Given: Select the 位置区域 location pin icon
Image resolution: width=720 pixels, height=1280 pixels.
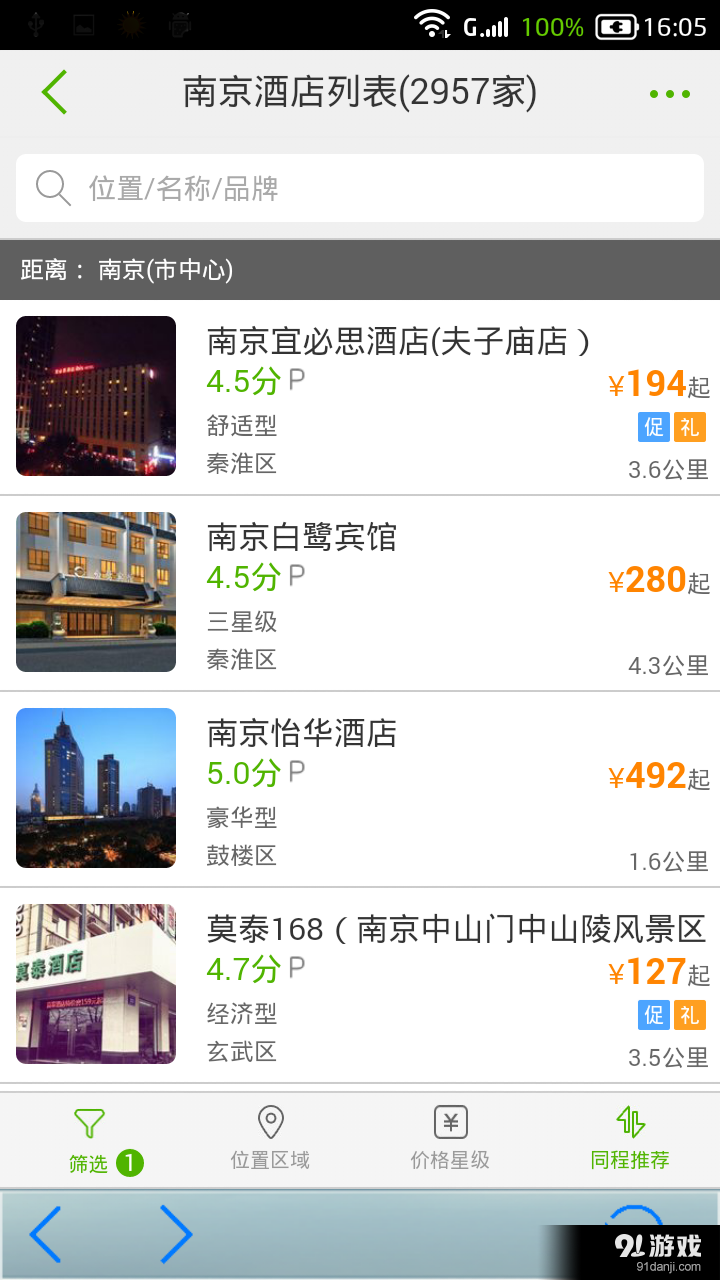Looking at the screenshot, I should coord(270,1122).
